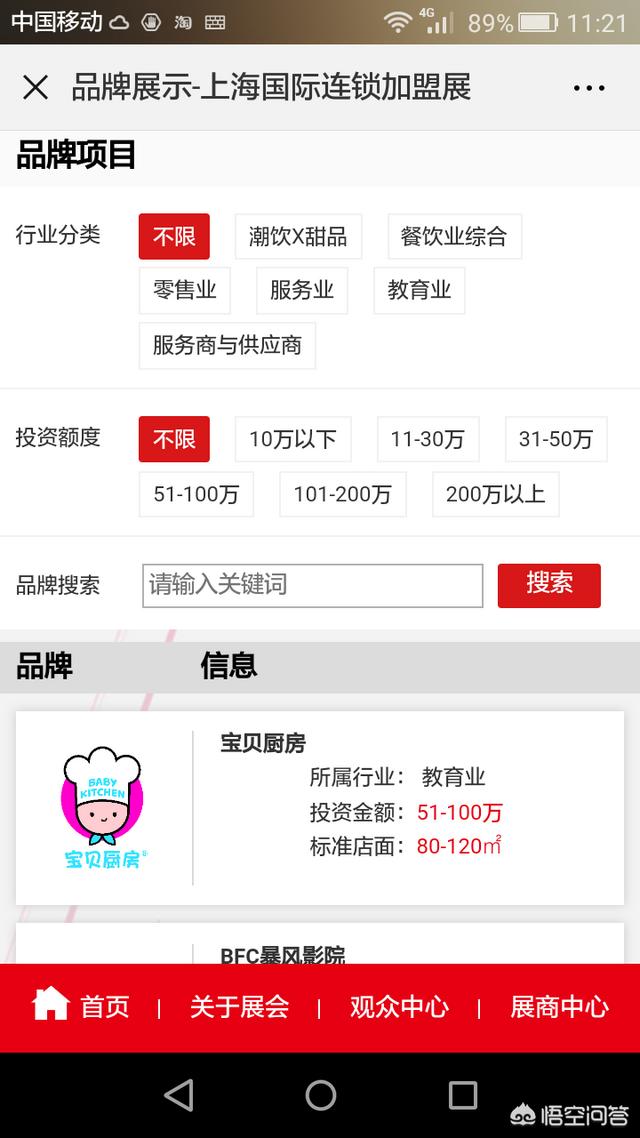Select 服务商与供应商 category

tap(227, 346)
